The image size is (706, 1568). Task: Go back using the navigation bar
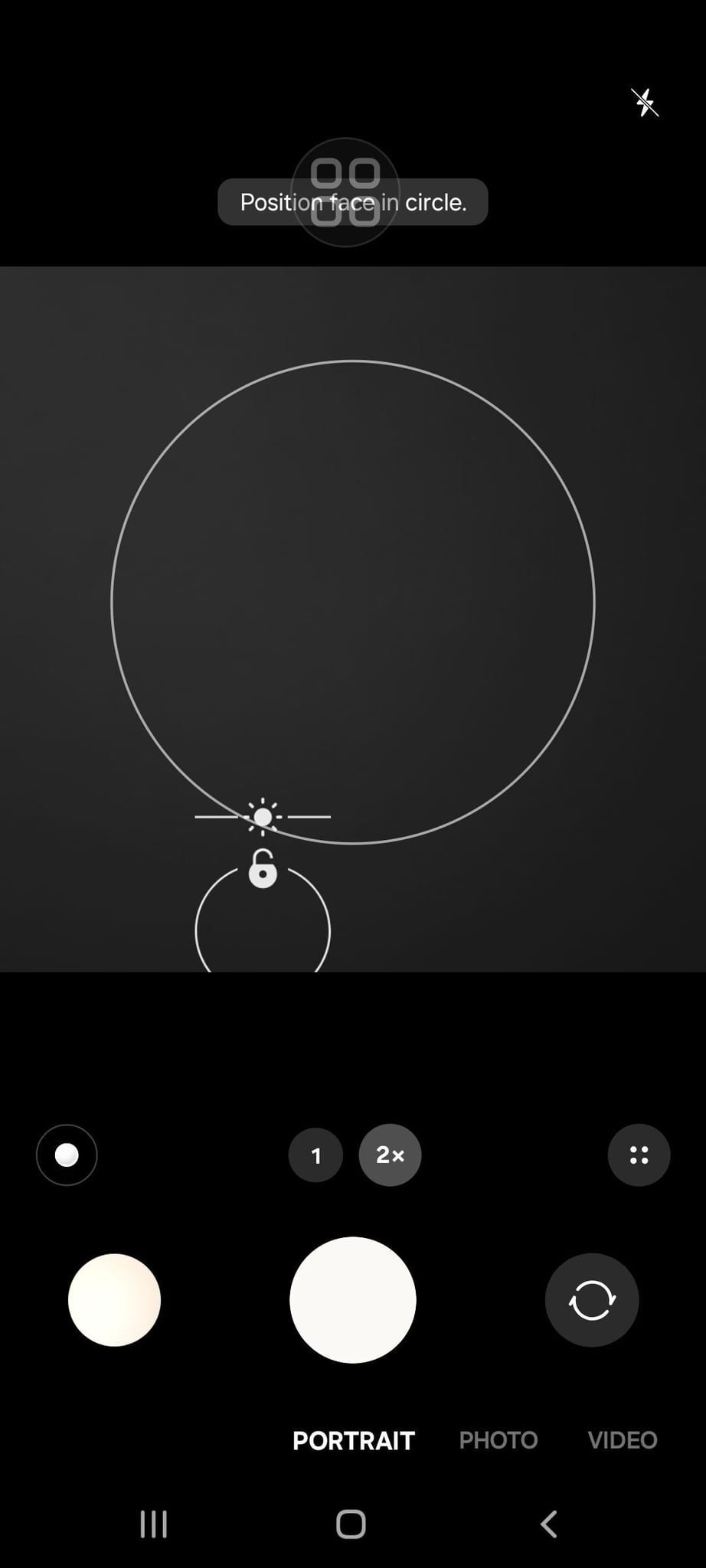(x=548, y=1524)
